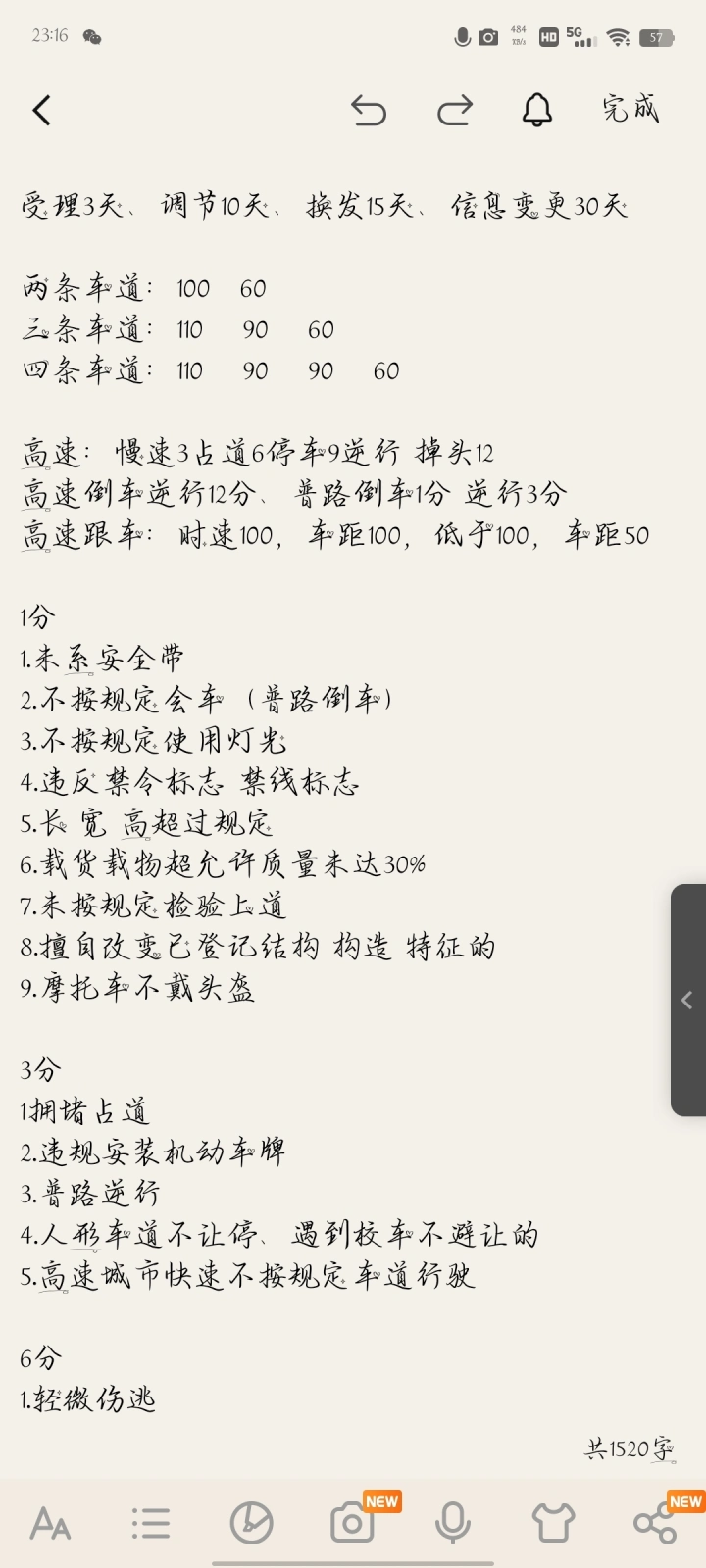Open the drawing doodle tool
Screen dimensions: 706x1568
pyautogui.click(x=251, y=1523)
